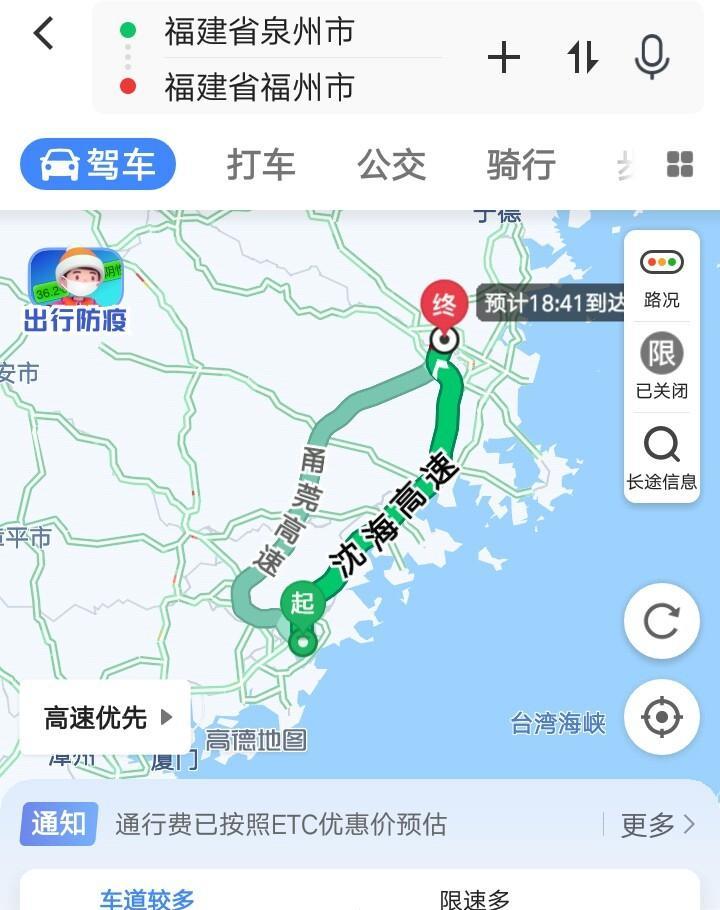Open the ETC toll notice banner

pos(300,825)
